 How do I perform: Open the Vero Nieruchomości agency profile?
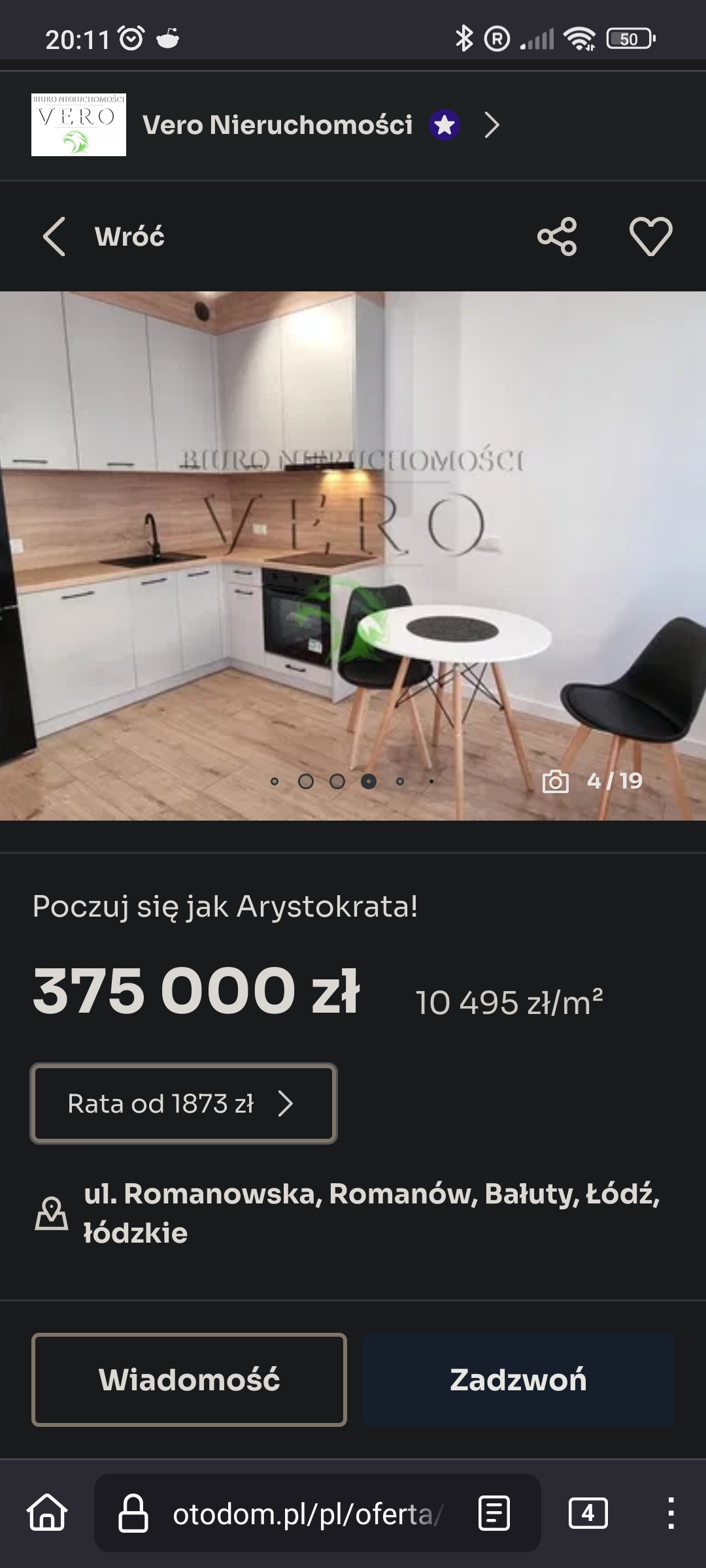coord(278,125)
